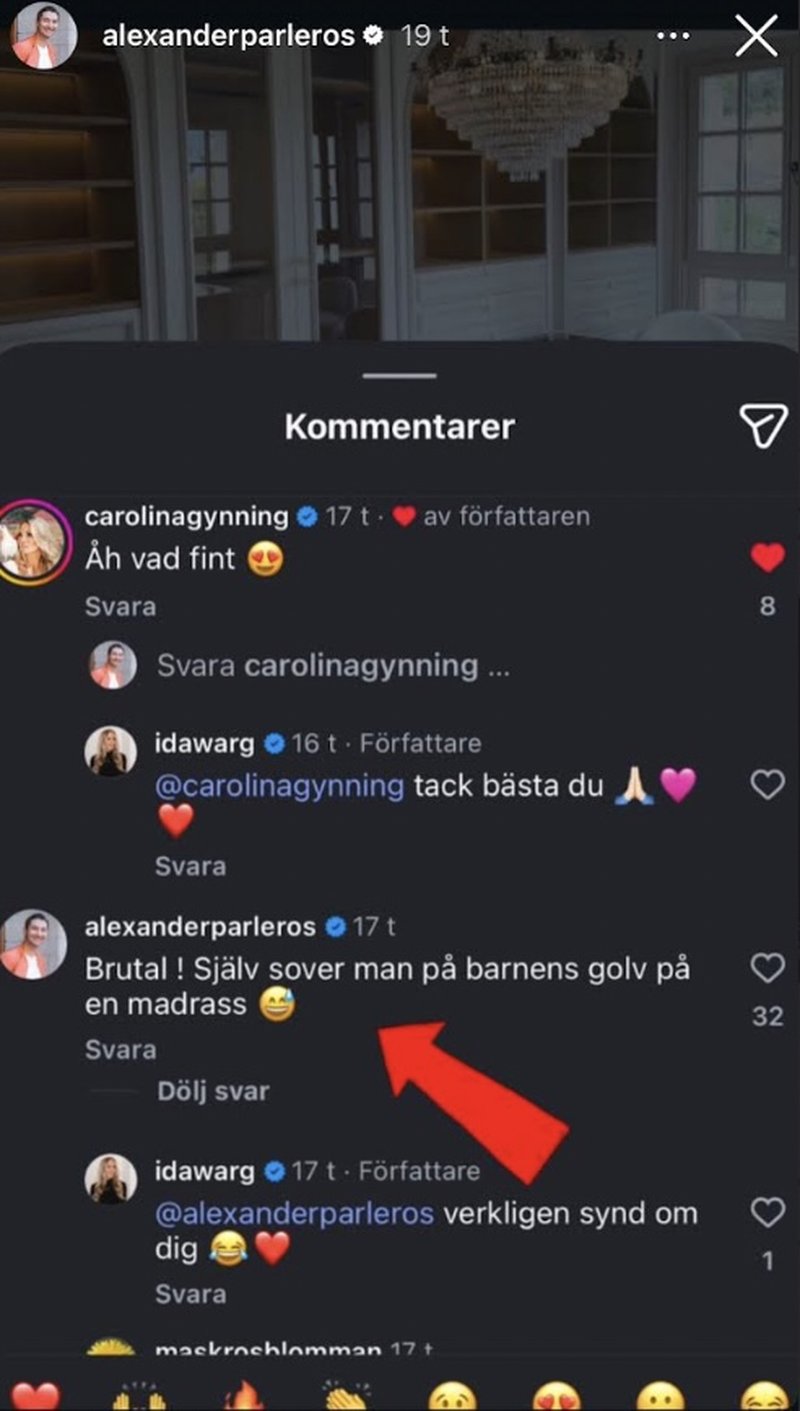Share via the paper plane icon beside Kommentarer
The height and width of the screenshot is (1411, 800).
point(764,427)
